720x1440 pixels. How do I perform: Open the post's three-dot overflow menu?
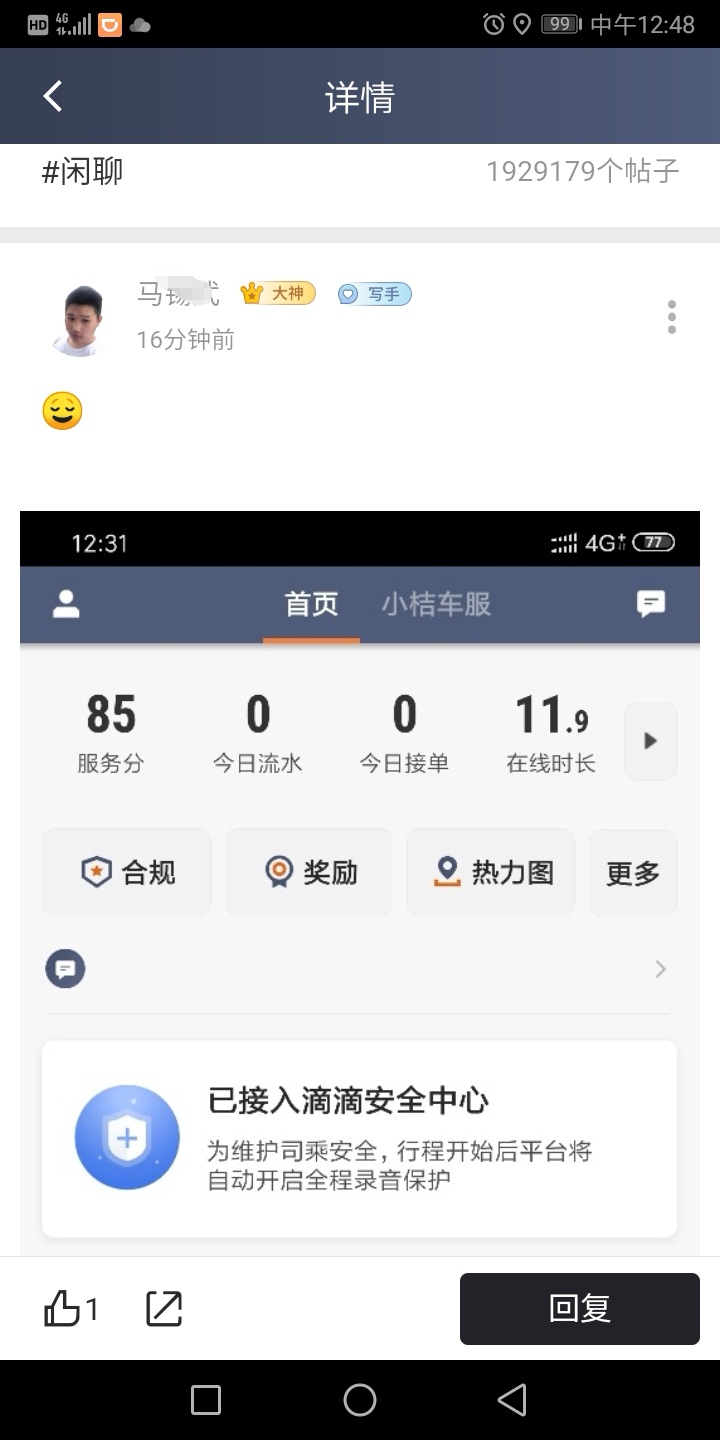tap(671, 317)
